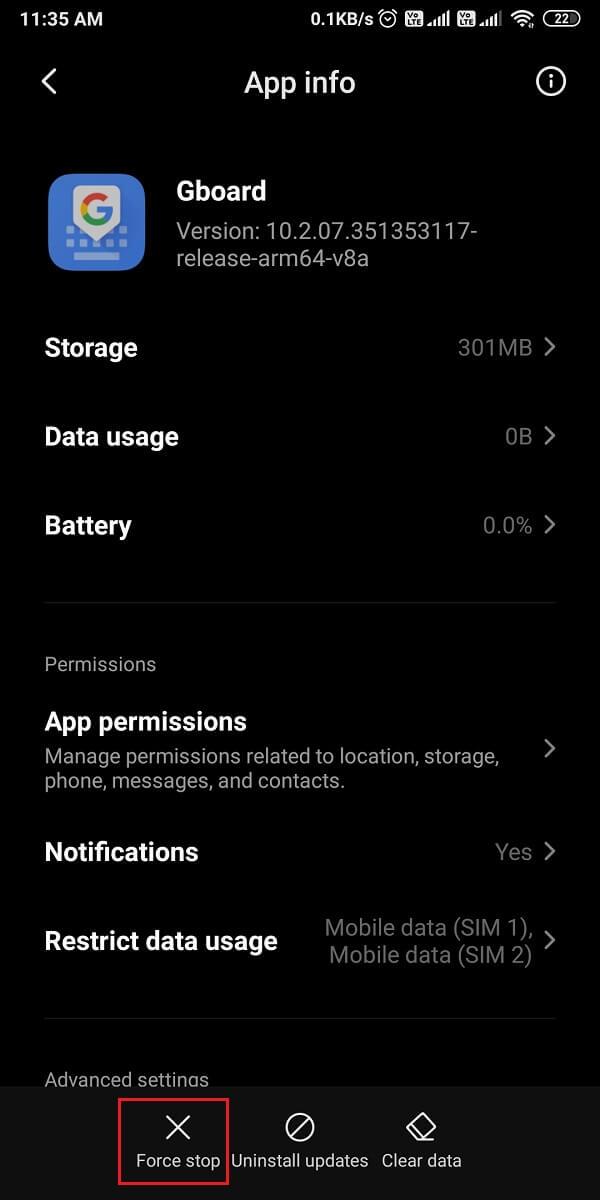Open Restrict data usage options
The width and height of the screenshot is (600, 1200).
point(300,941)
